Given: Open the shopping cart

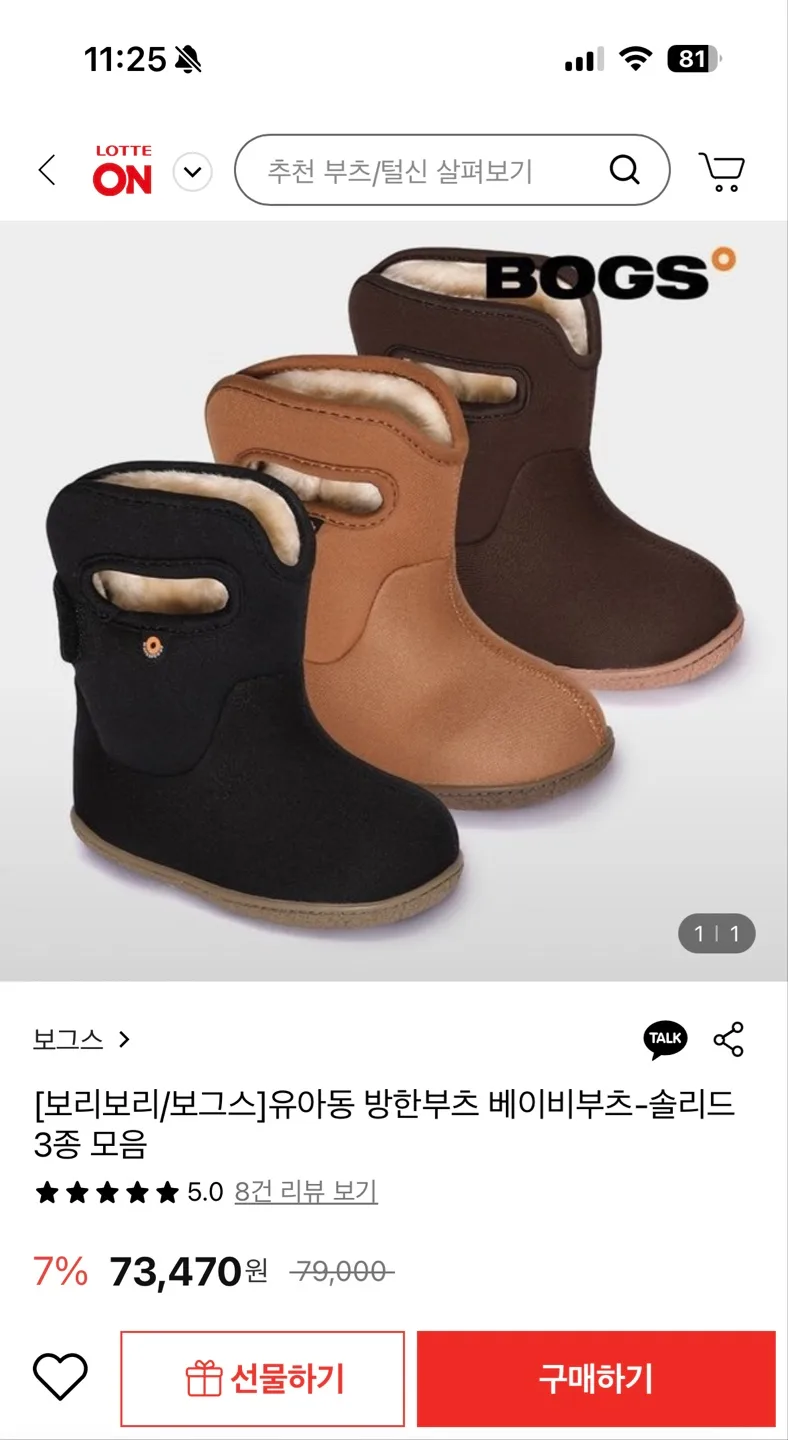Looking at the screenshot, I should click(x=721, y=171).
